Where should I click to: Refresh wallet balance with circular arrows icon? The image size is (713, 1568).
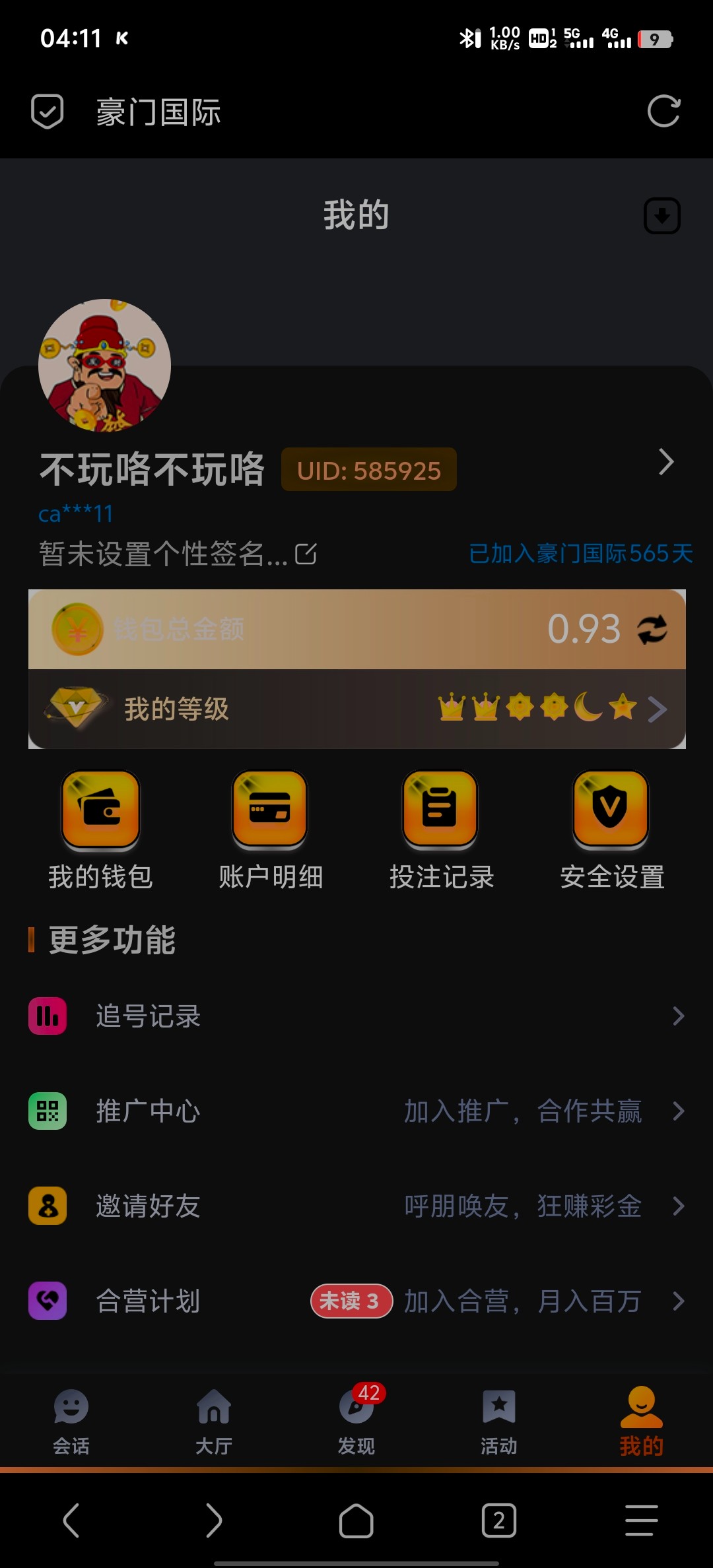[652, 630]
